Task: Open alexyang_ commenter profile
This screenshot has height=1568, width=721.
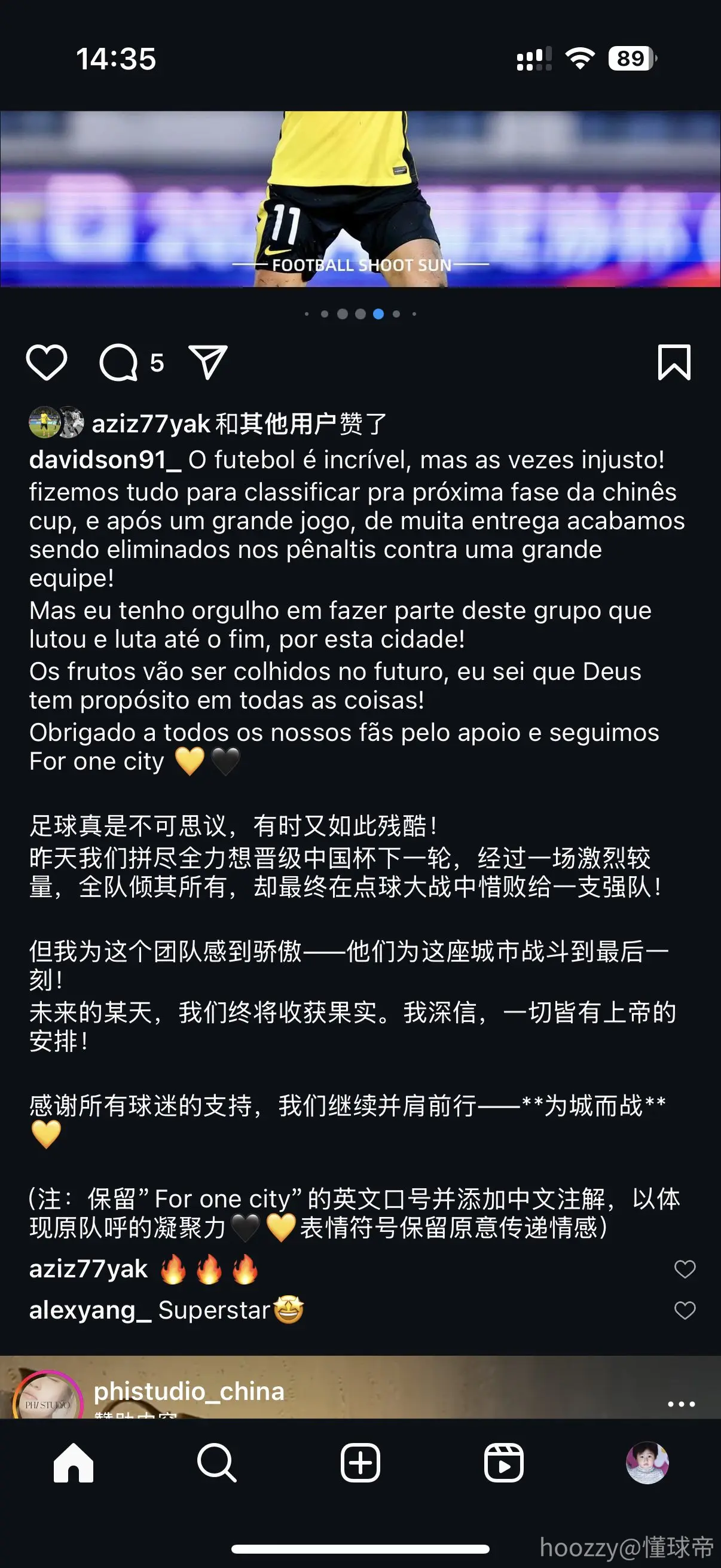Action: point(90,1310)
